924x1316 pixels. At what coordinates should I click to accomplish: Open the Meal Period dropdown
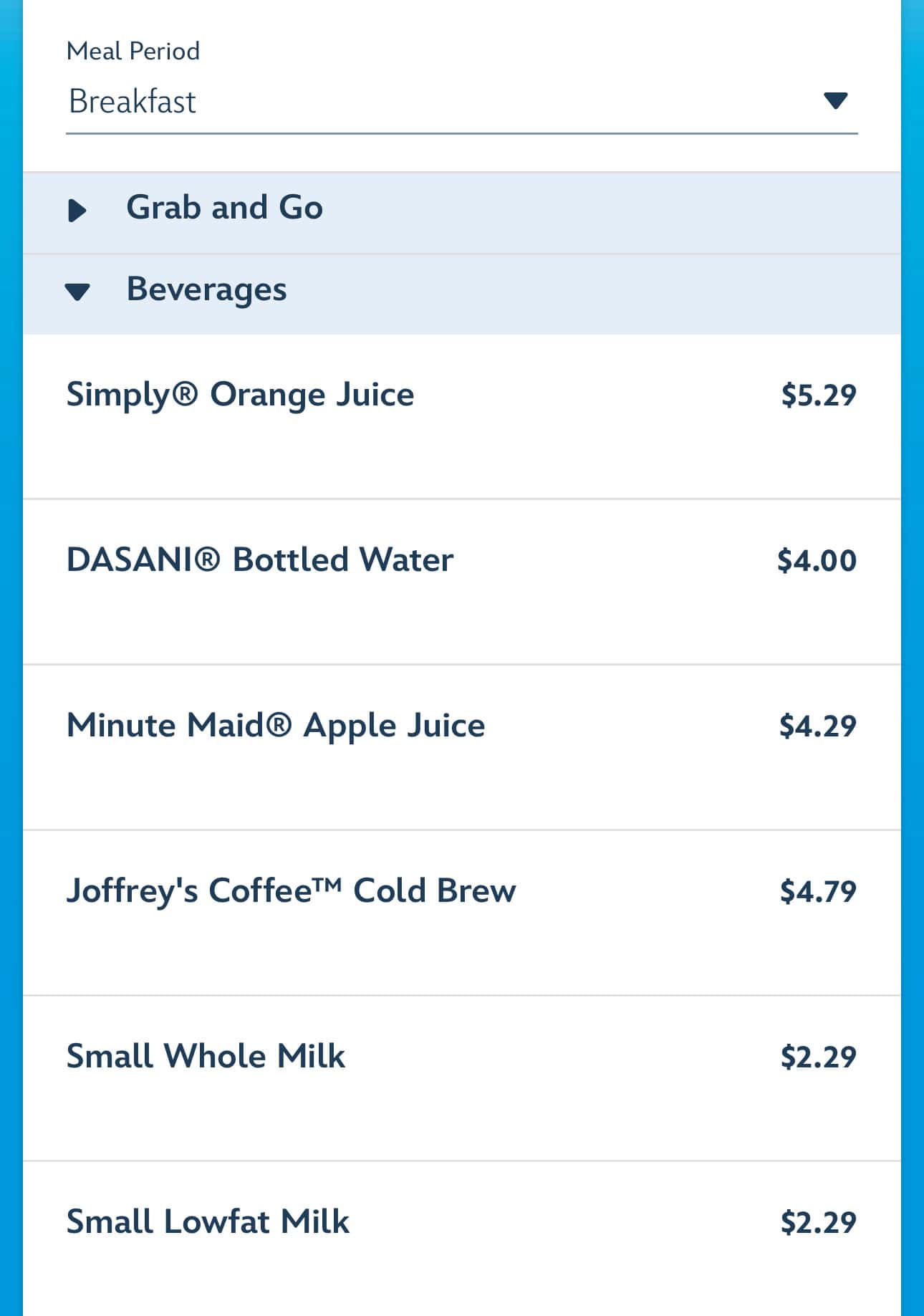(461, 101)
